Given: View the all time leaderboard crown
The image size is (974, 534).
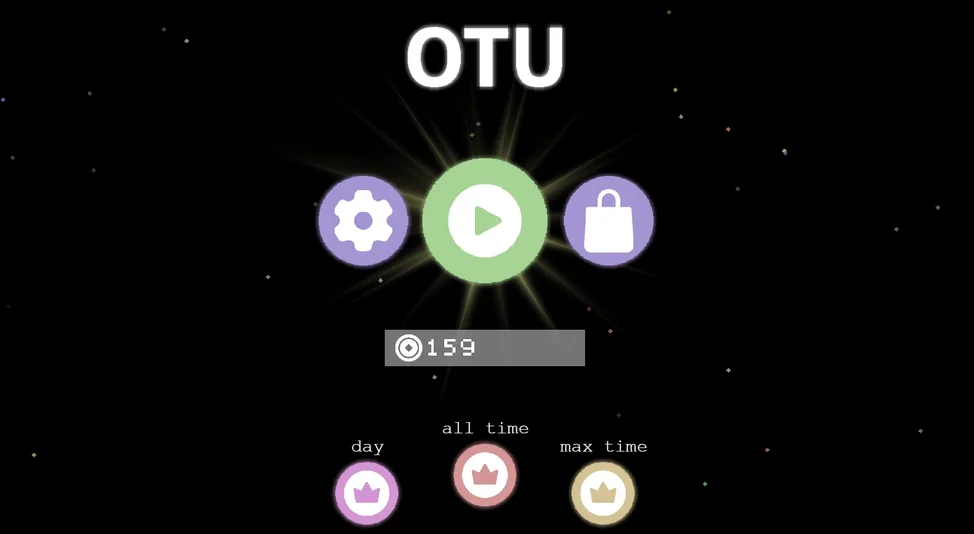Looking at the screenshot, I should [x=485, y=474].
